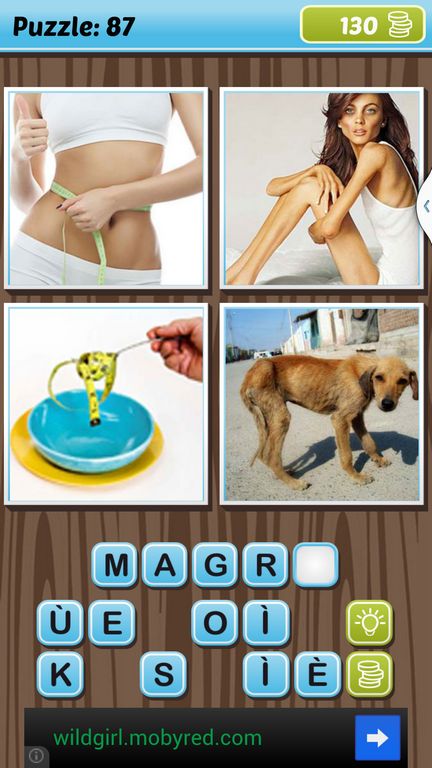Select the letter K tile
Screen dimensions: 432x768
click(60, 674)
